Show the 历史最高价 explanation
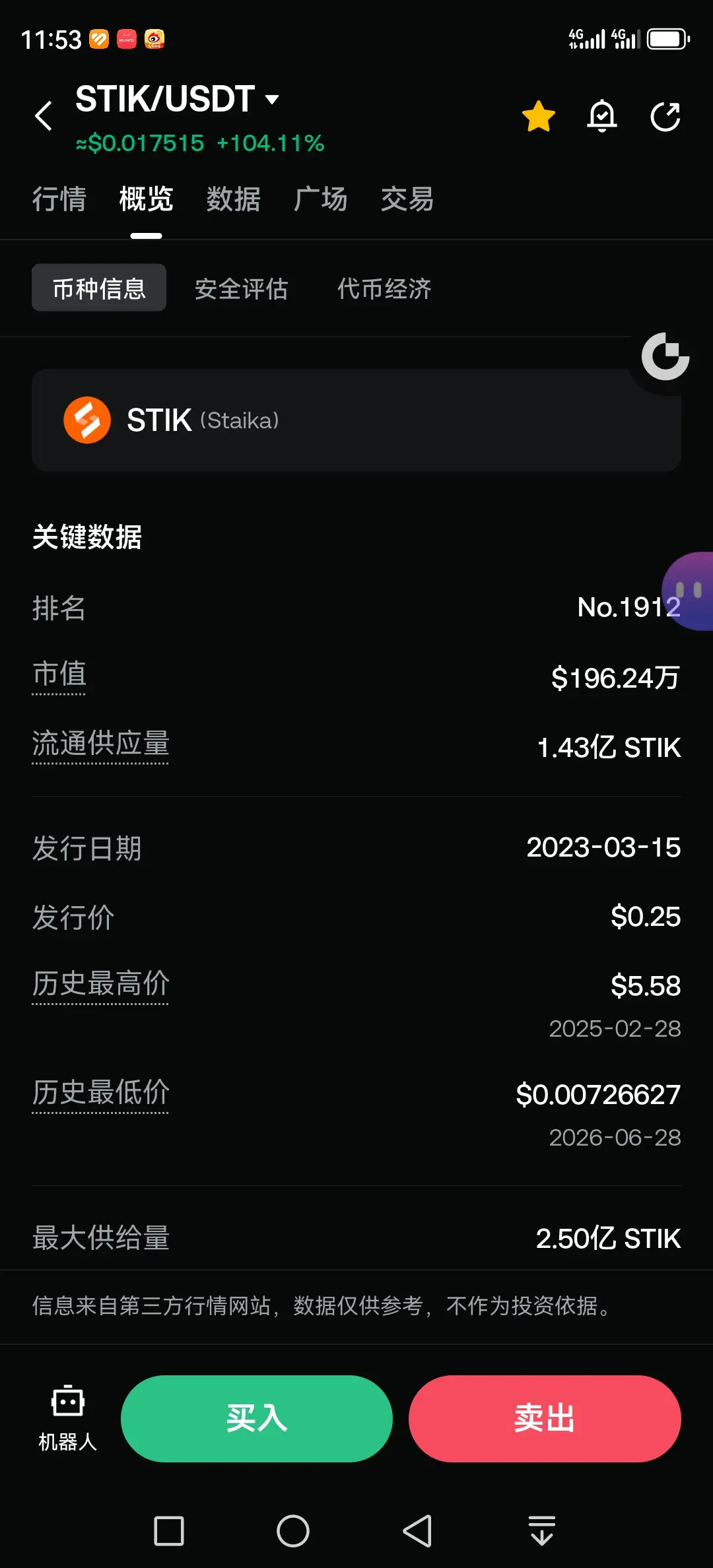Viewport: 713px width, 1568px height. coord(100,984)
